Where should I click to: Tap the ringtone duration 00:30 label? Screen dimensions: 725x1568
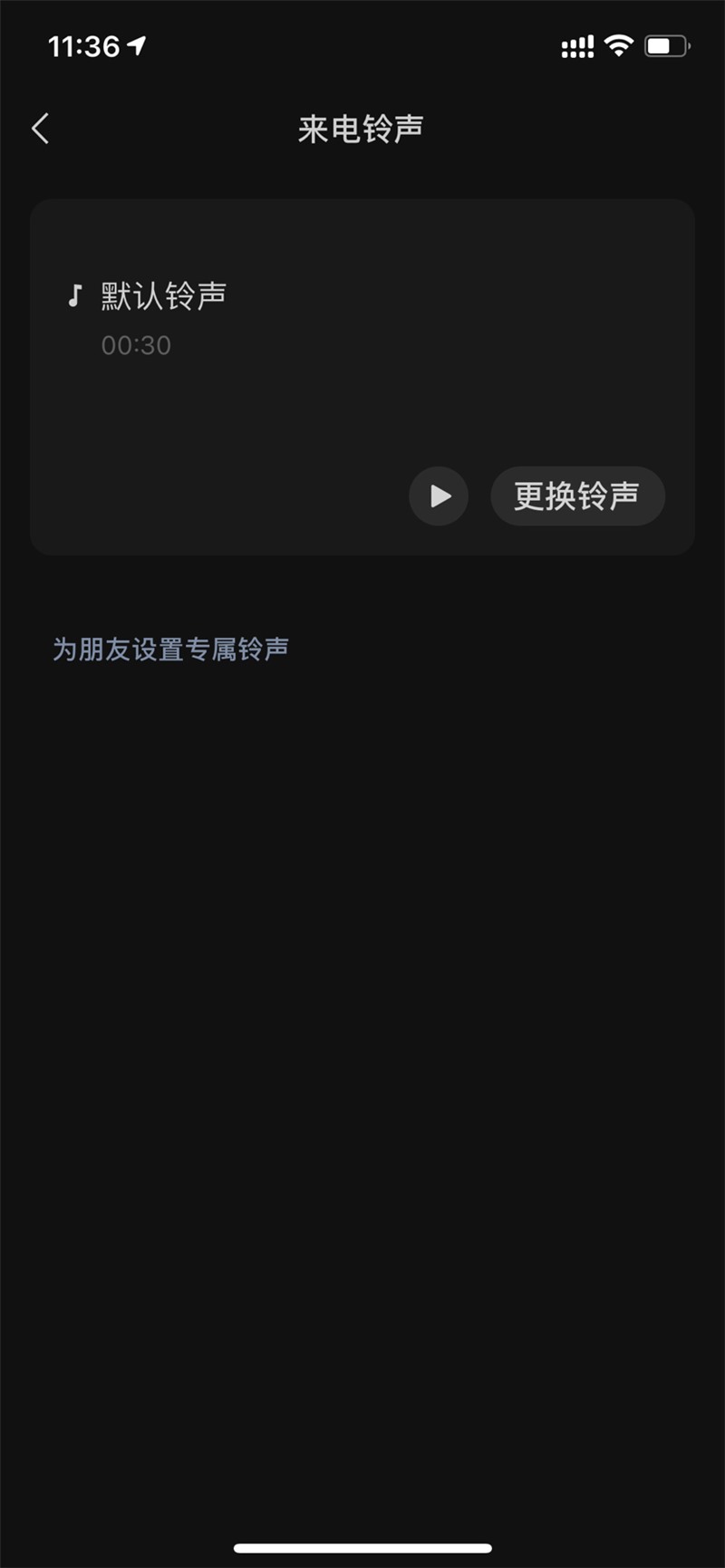pos(136,344)
